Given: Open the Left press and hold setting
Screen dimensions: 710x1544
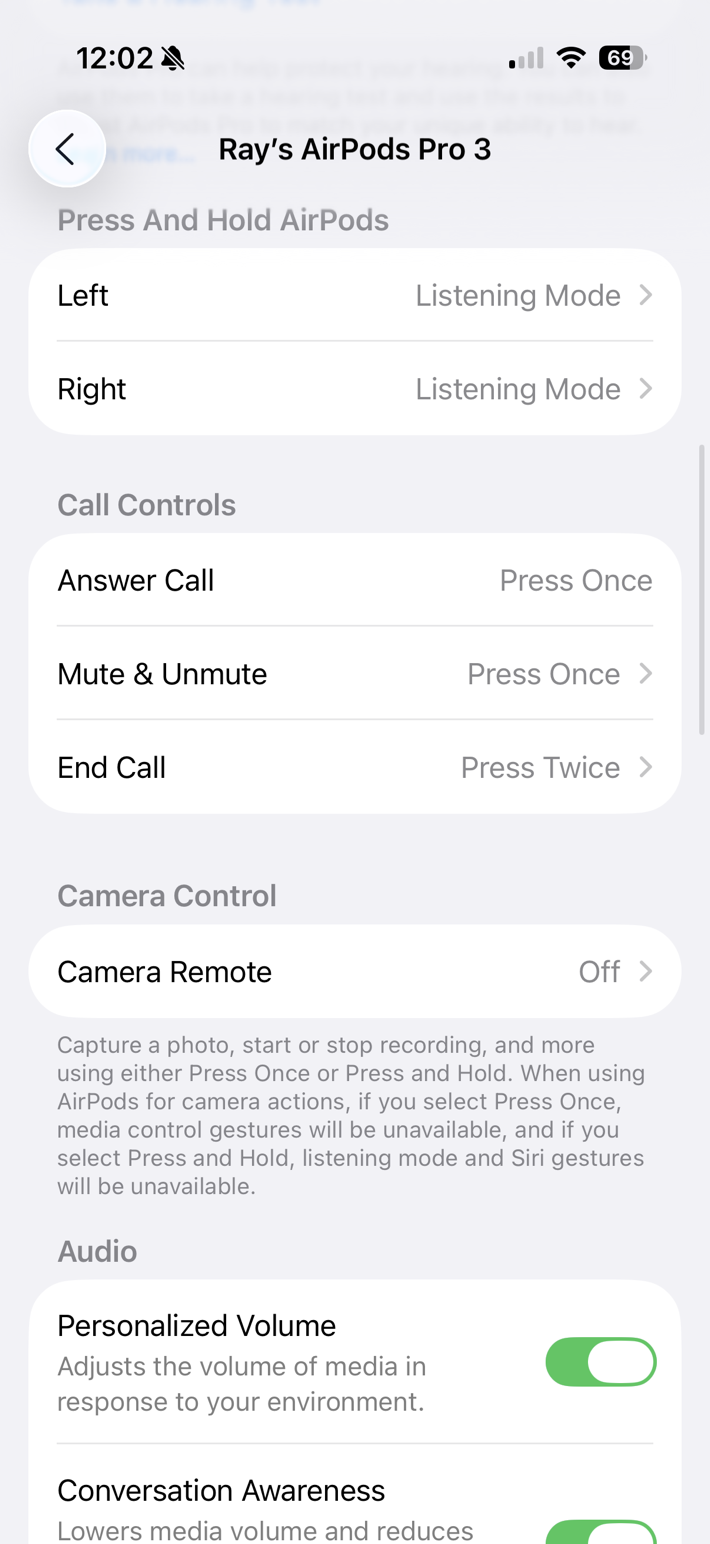Looking at the screenshot, I should pyautogui.click(x=355, y=295).
